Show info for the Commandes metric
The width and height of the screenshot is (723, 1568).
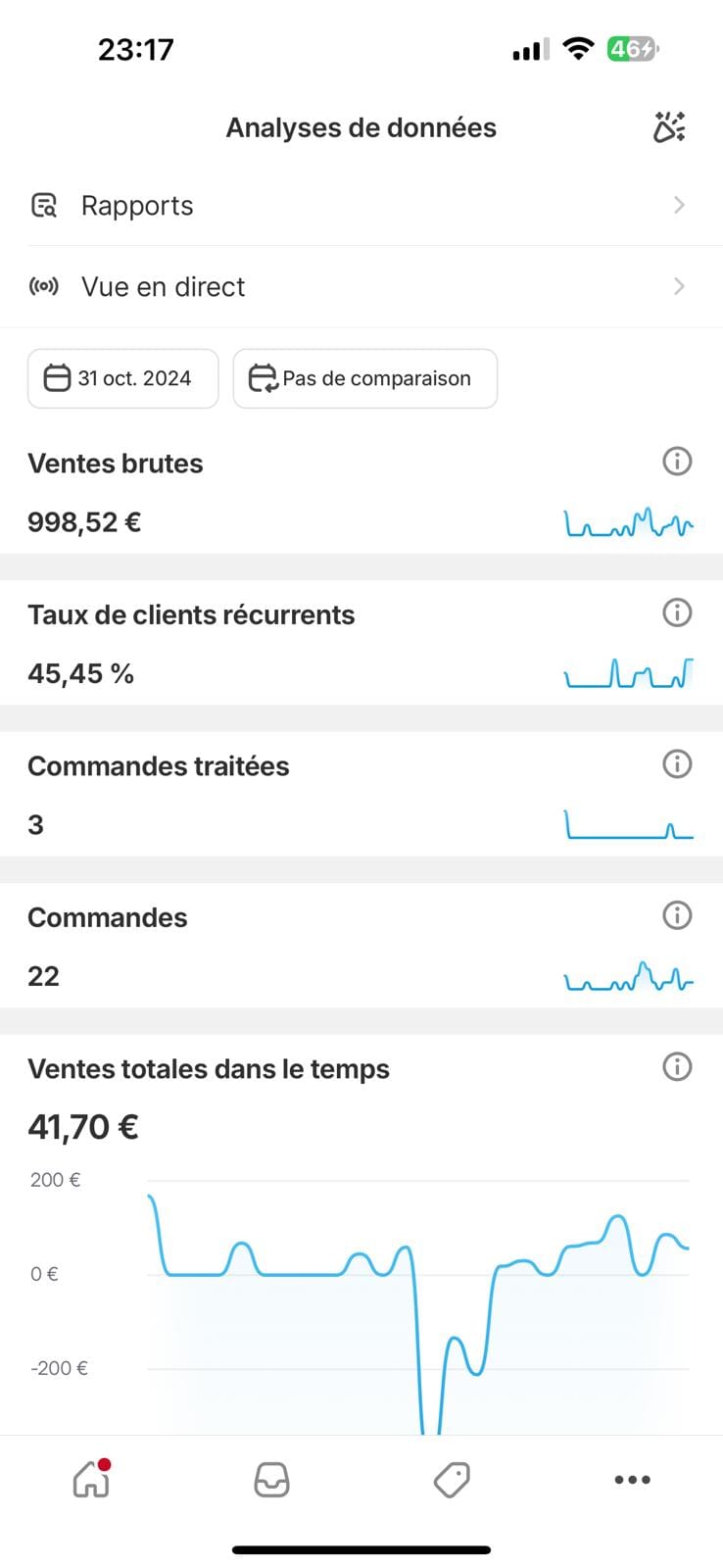point(677,915)
